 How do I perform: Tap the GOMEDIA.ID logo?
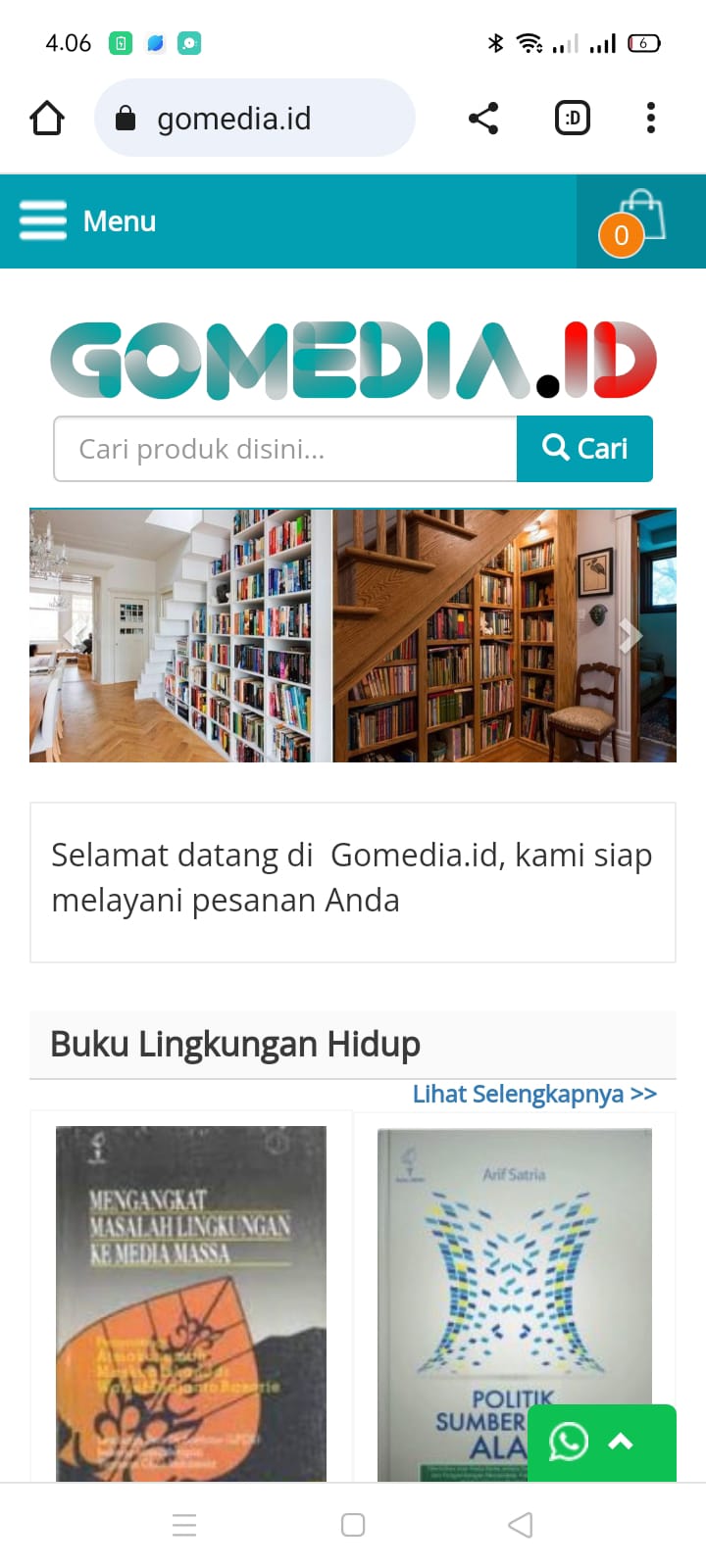(353, 360)
